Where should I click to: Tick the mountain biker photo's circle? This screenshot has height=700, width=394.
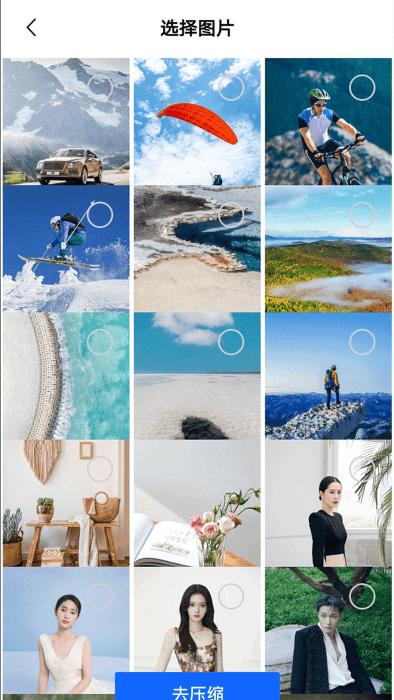(362, 88)
